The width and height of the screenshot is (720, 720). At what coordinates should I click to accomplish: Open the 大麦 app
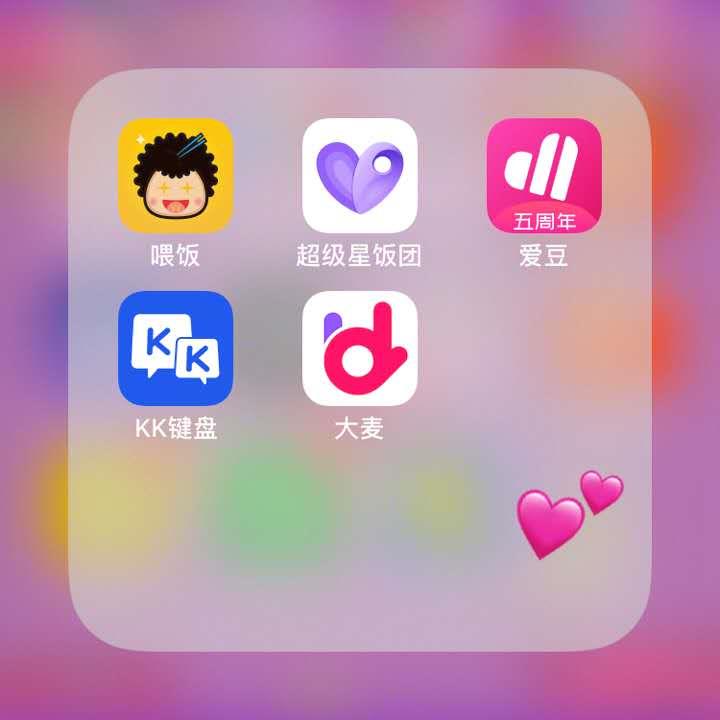[x=360, y=348]
